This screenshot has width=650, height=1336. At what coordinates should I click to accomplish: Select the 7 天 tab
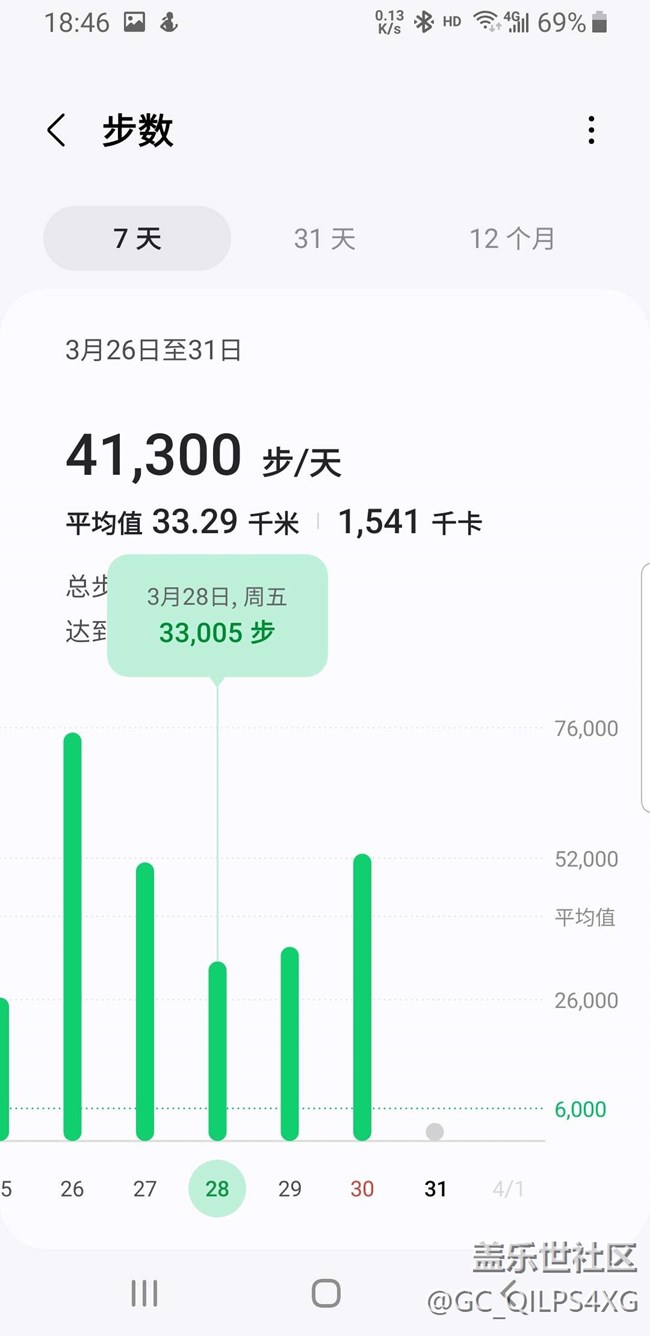click(137, 239)
